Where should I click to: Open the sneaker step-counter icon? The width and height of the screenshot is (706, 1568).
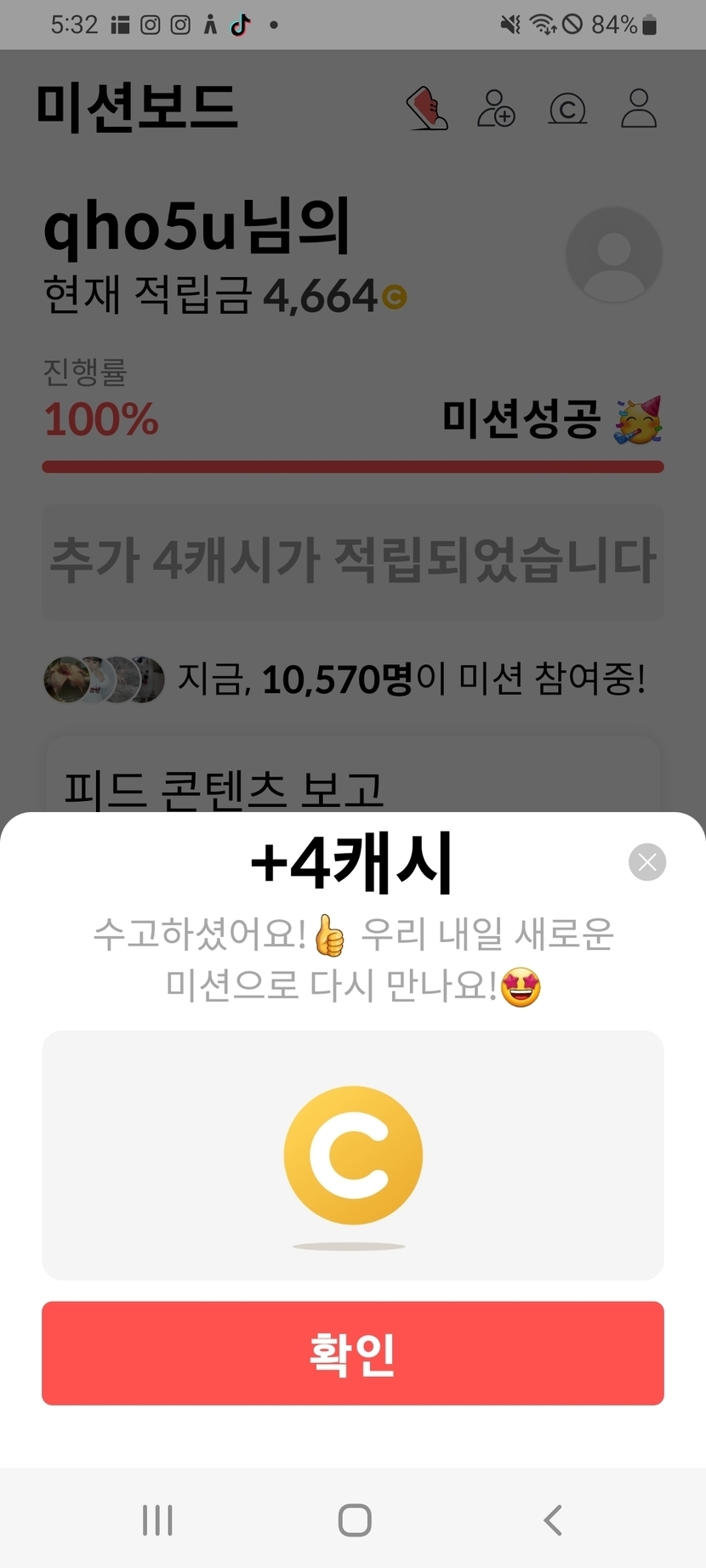[x=427, y=109]
